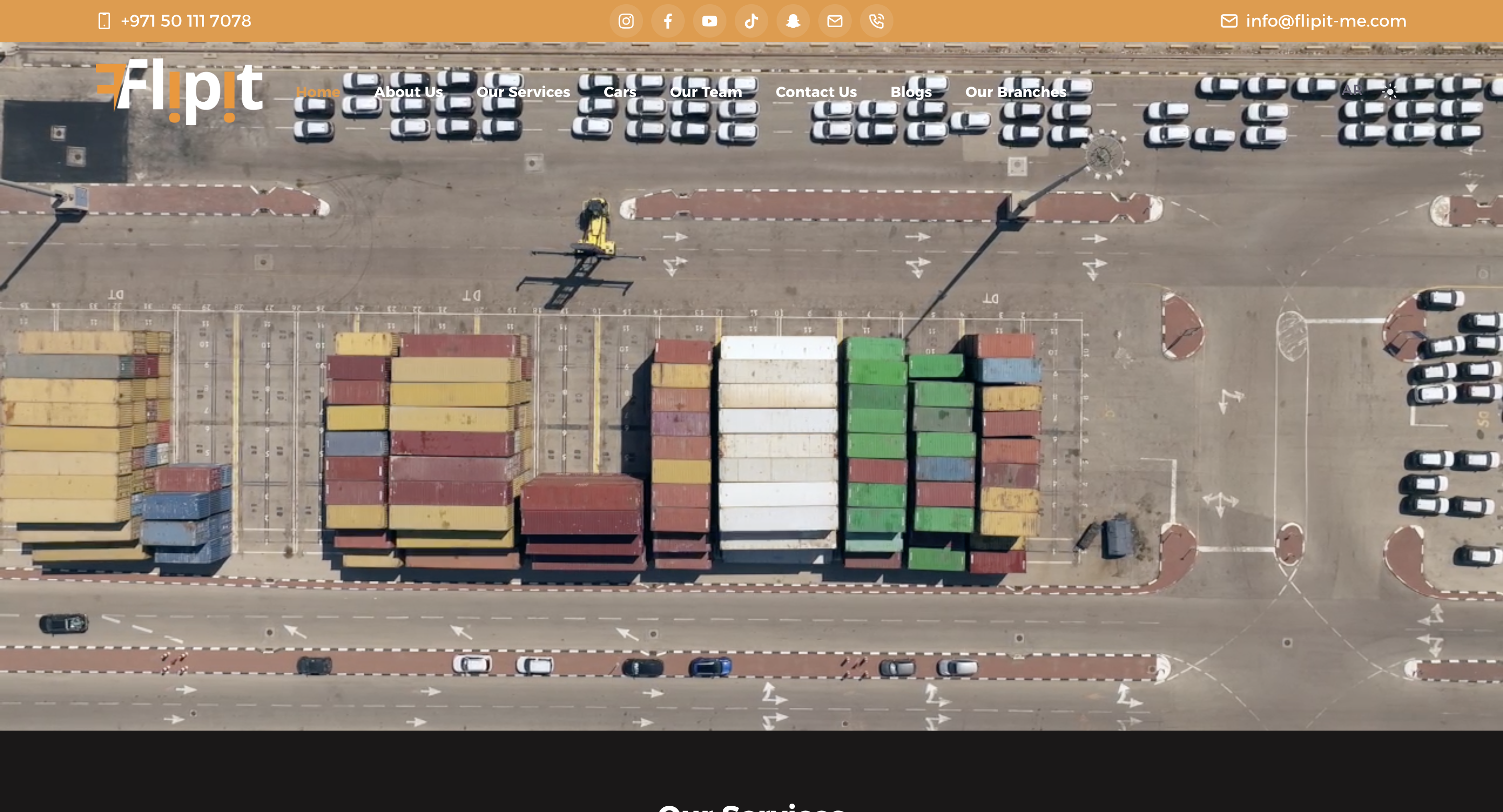
Task: Open the About Us page
Action: (409, 92)
